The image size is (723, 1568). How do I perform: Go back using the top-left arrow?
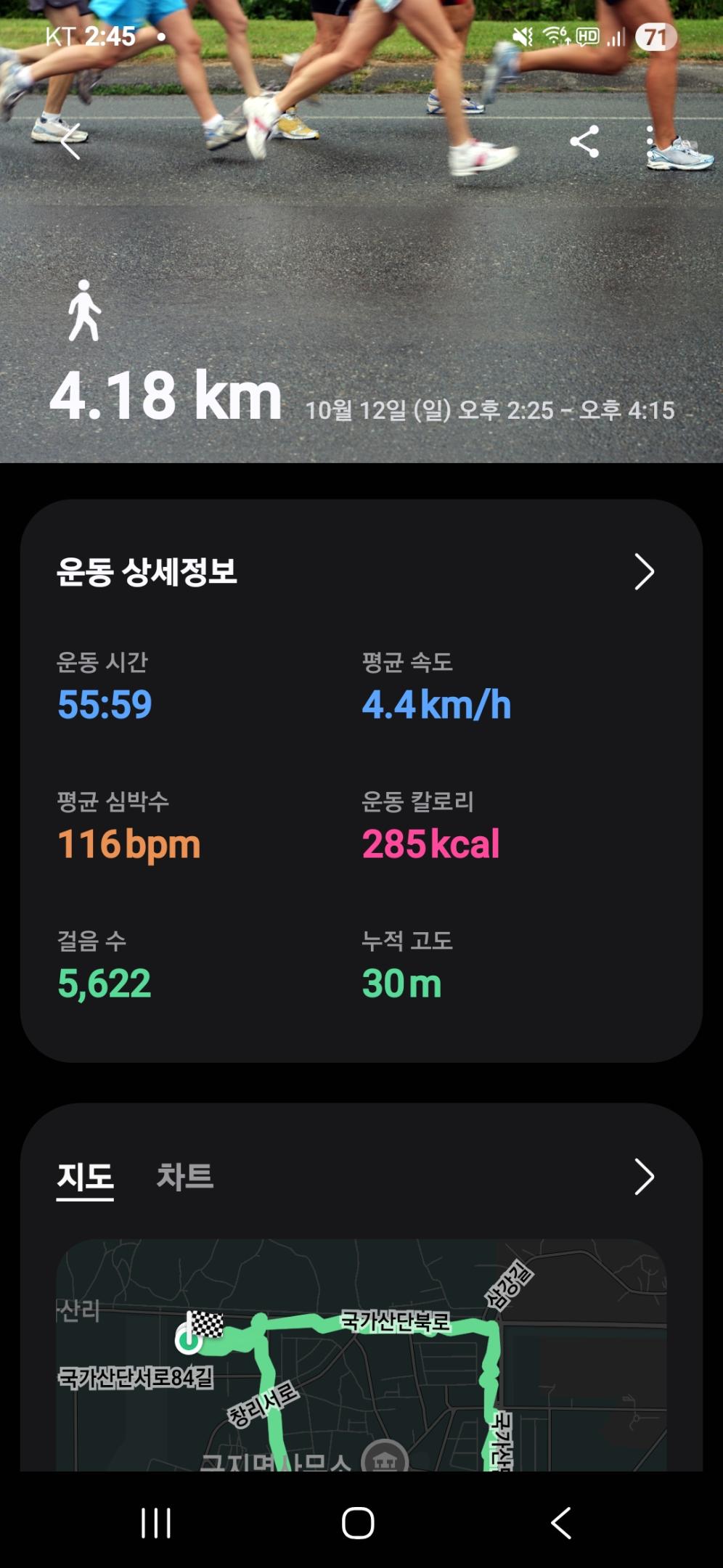point(70,142)
